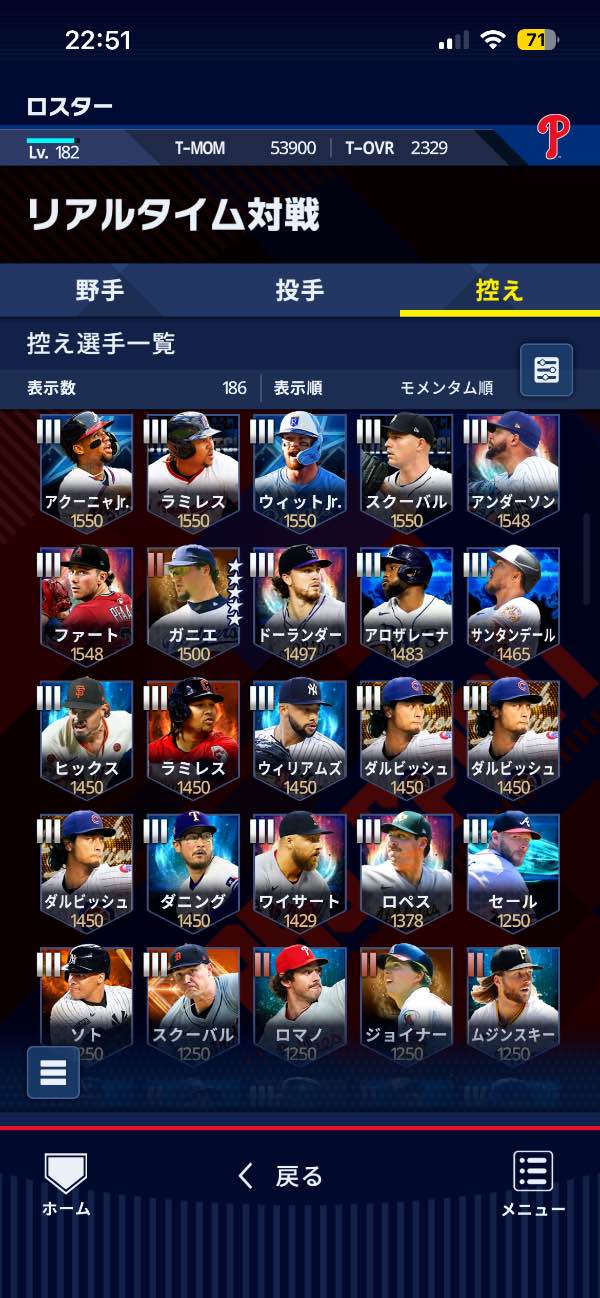Open the メニュー list
This screenshot has height=1298, width=600.
tap(533, 1184)
